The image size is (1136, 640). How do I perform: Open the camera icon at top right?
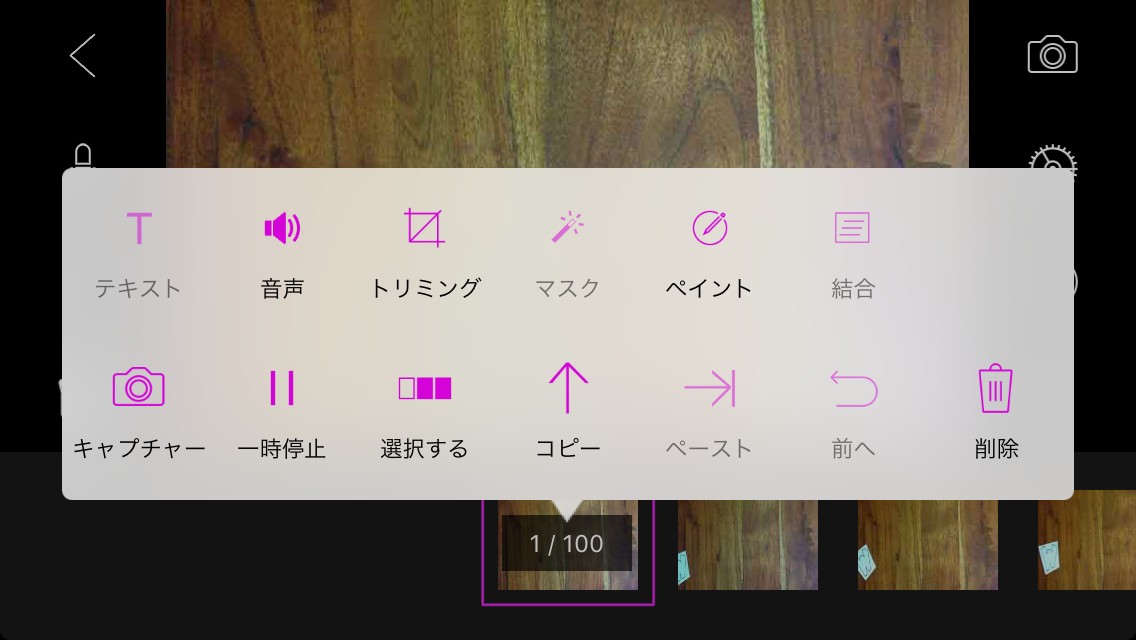(x=1052, y=54)
